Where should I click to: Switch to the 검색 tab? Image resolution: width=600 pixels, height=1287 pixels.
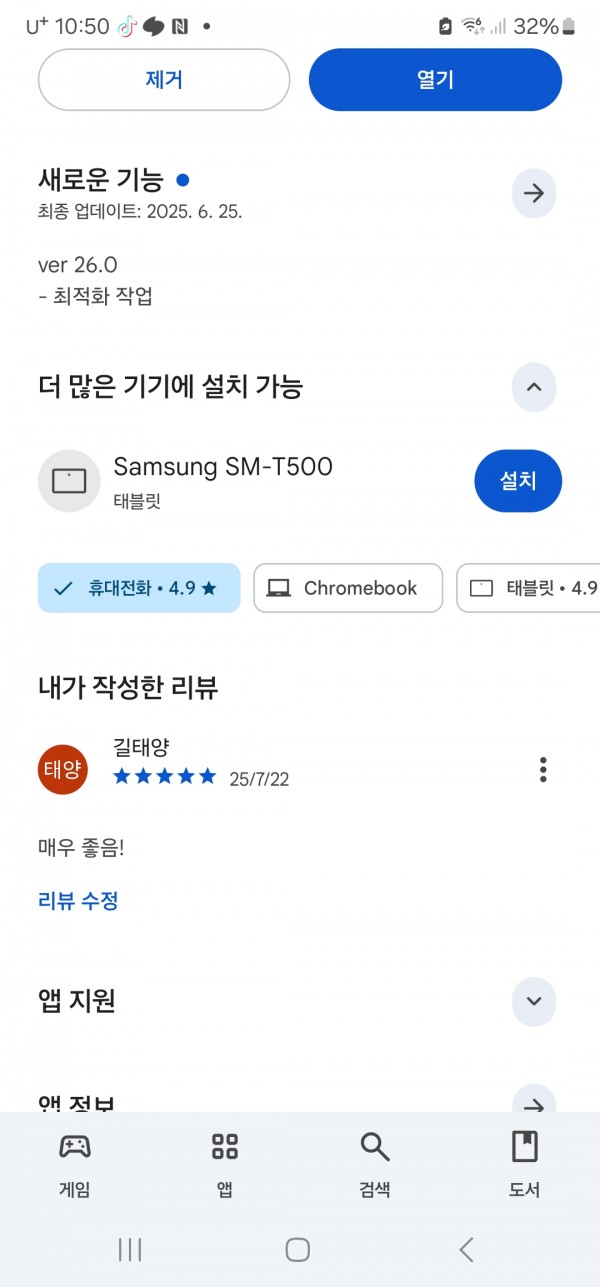pos(375,1165)
